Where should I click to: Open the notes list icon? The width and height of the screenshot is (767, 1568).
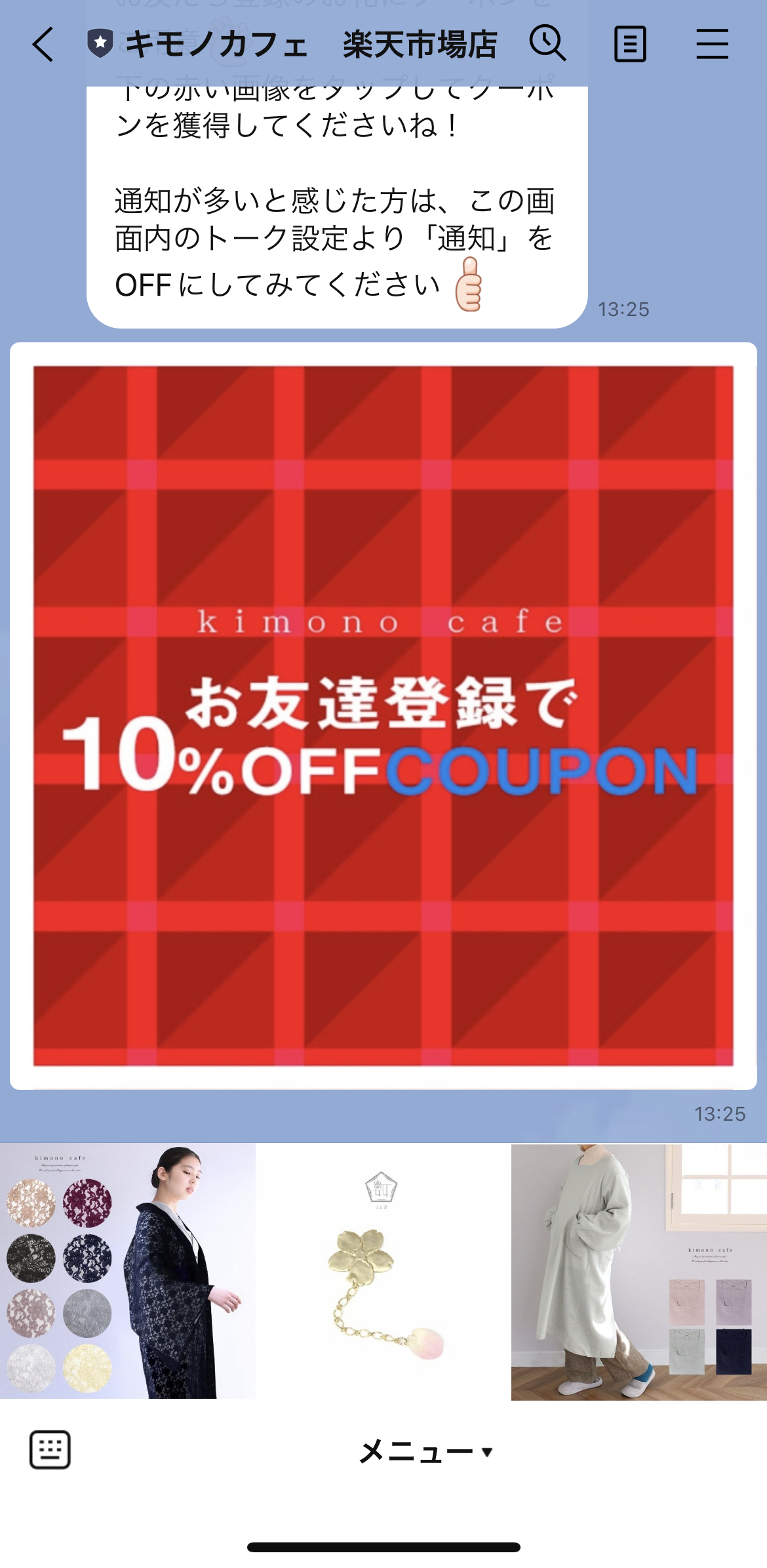(629, 45)
